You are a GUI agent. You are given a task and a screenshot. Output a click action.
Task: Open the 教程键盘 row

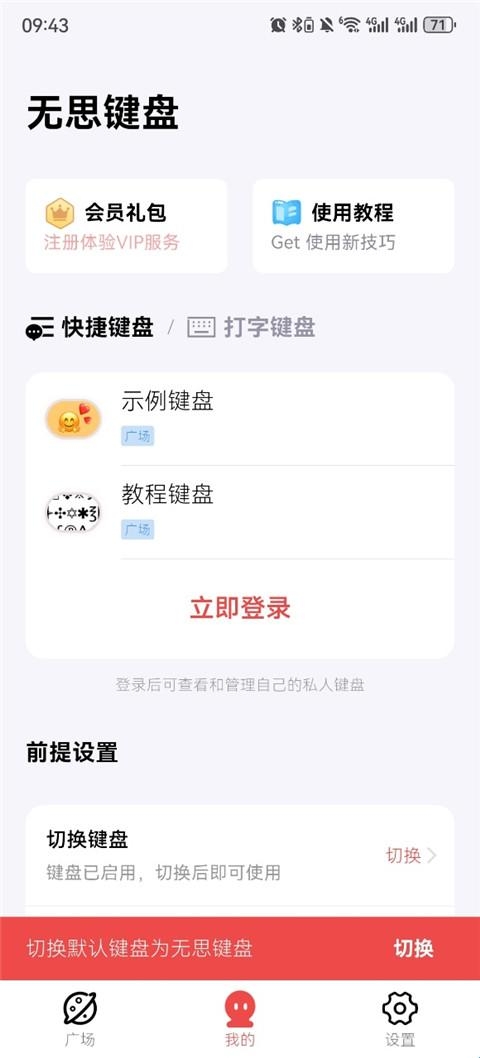click(x=240, y=512)
